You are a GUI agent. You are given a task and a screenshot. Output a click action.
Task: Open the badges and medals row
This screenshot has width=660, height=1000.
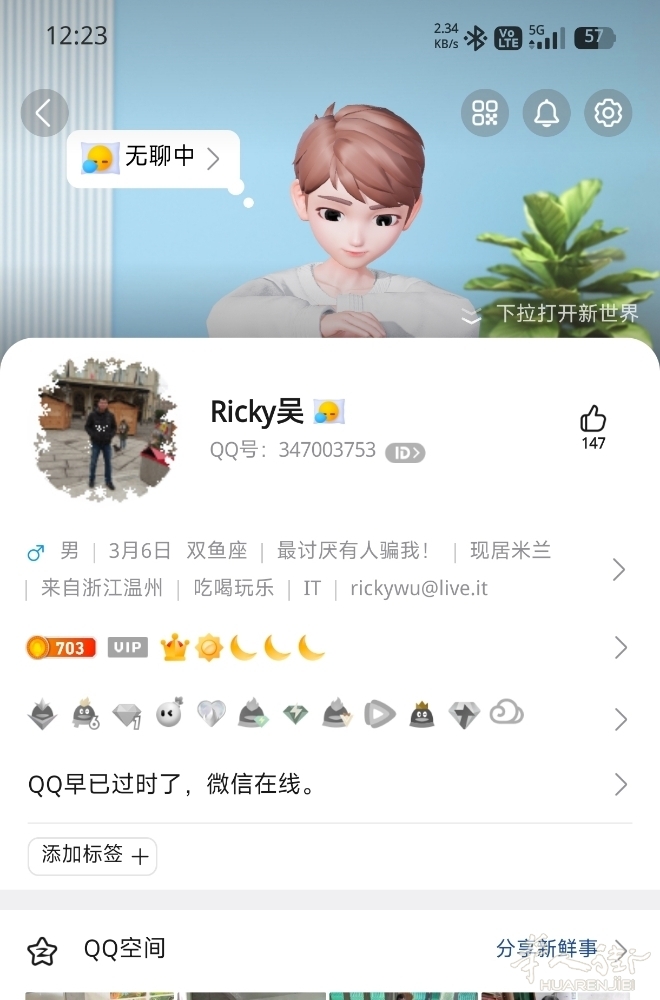[320, 715]
